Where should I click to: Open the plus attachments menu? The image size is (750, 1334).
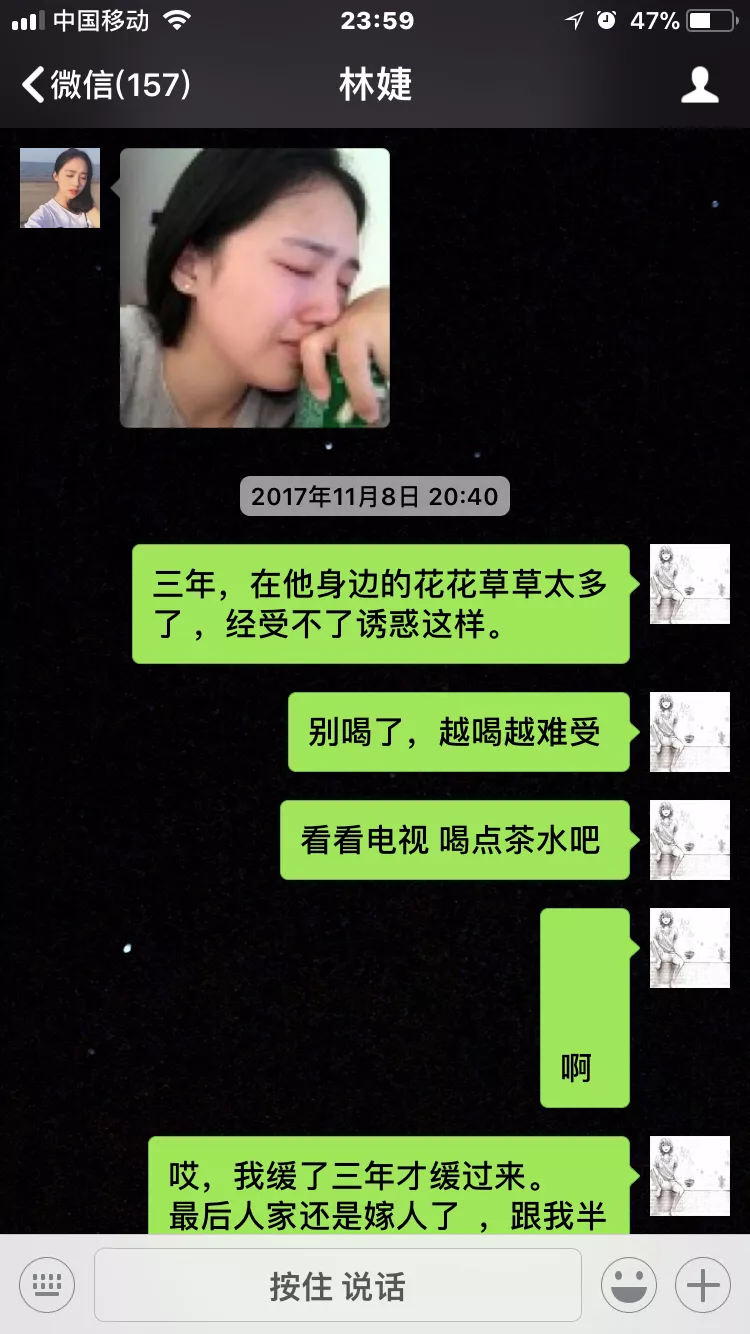click(703, 1285)
